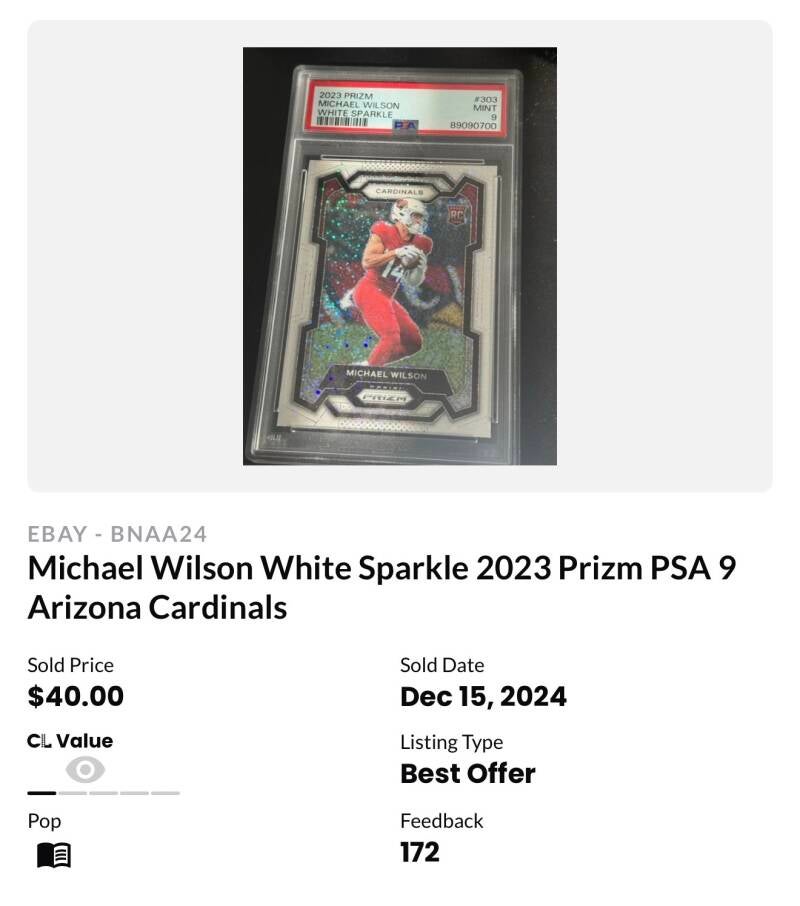Viewport: 800px width, 906px height.
Task: Open the Pop report book icon
Action: pos(54,855)
